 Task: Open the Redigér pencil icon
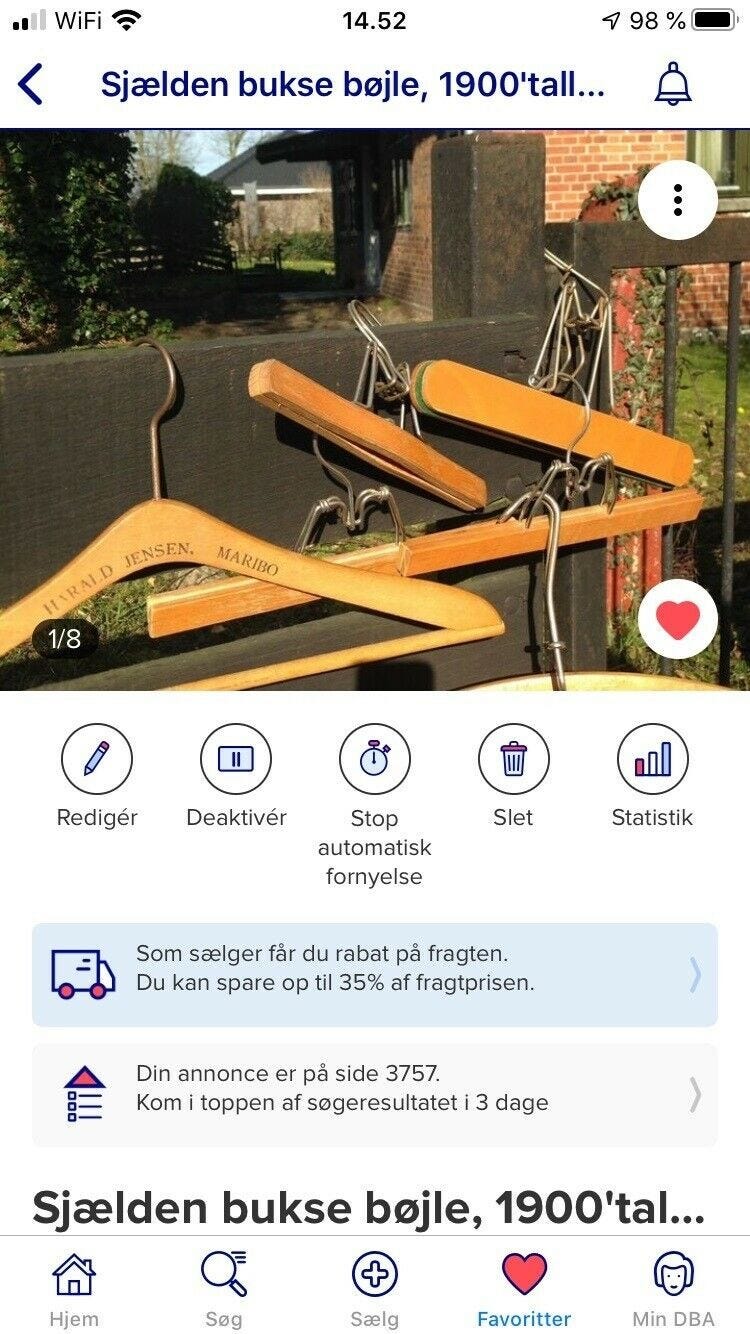pos(97,761)
